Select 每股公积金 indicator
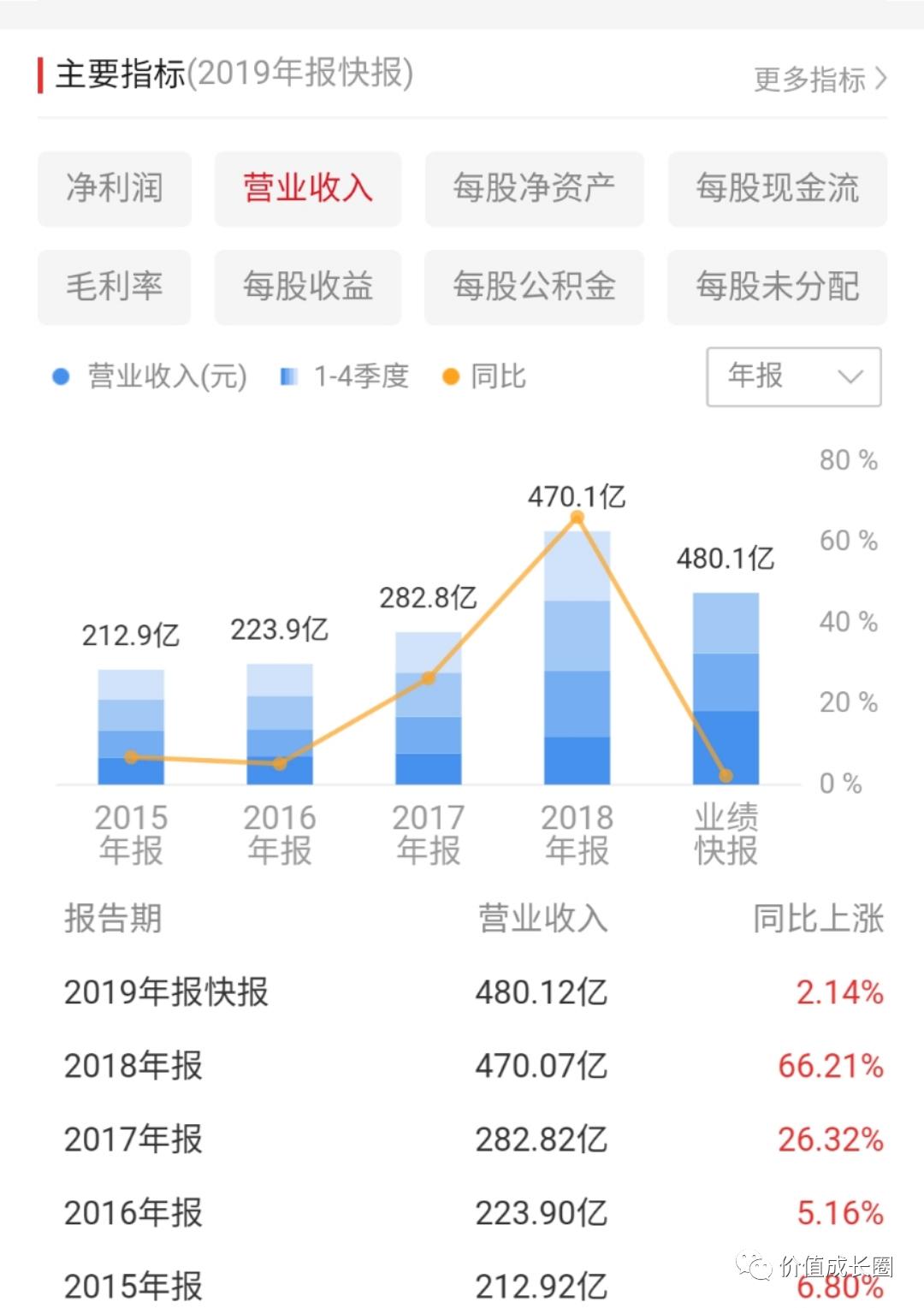Image resolution: width=924 pixels, height=1308 pixels. [534, 287]
